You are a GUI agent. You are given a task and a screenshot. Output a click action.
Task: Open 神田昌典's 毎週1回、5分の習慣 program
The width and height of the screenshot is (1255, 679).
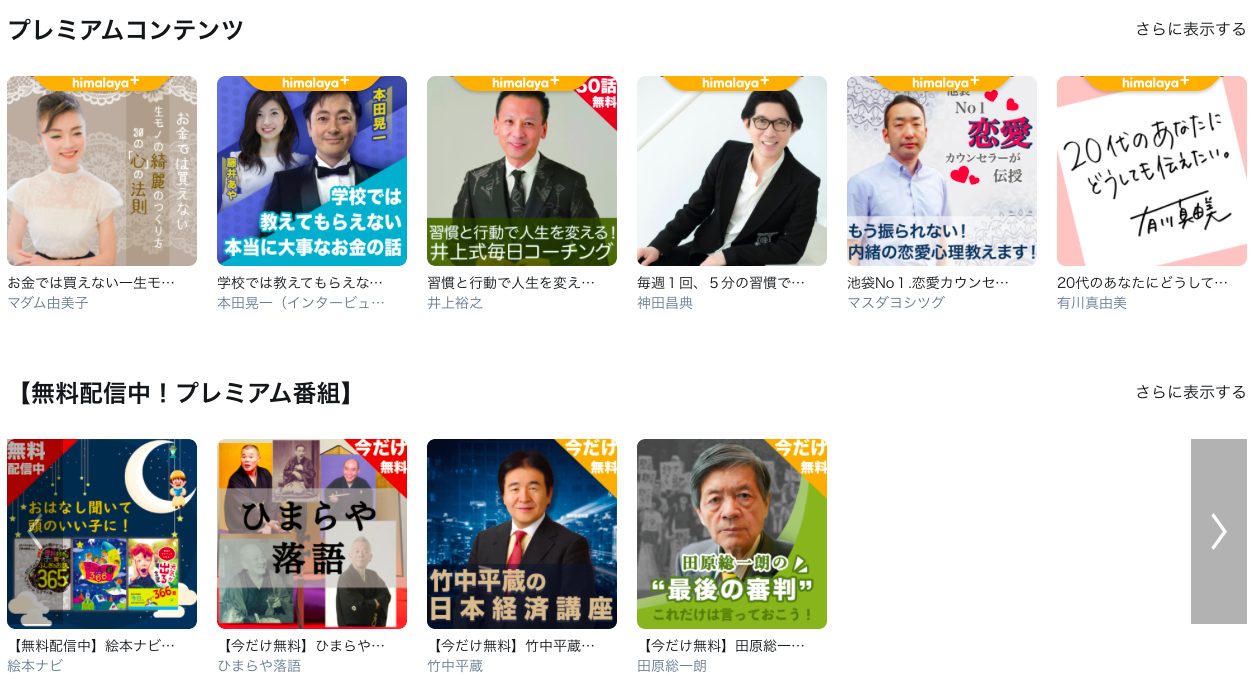click(x=732, y=171)
